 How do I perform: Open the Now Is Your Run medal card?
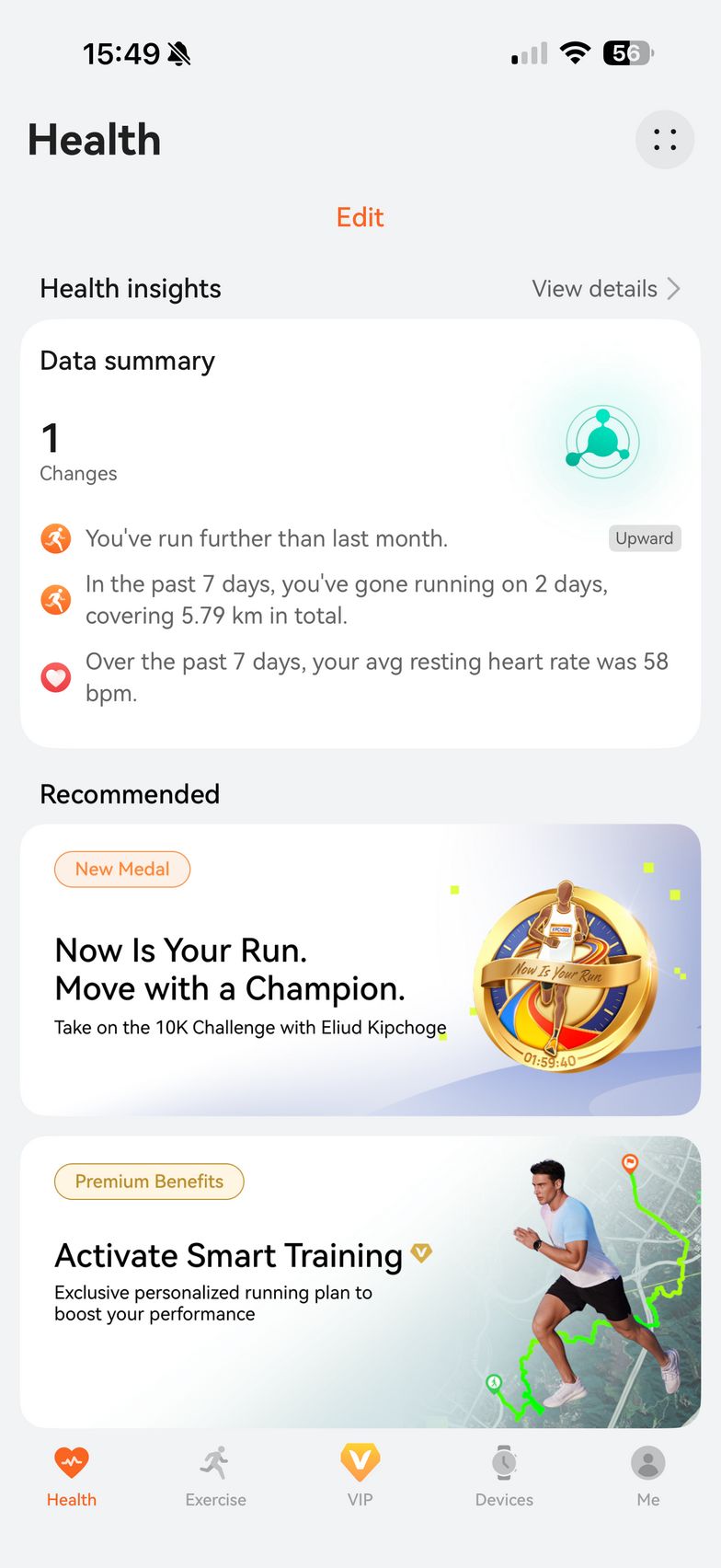click(360, 969)
